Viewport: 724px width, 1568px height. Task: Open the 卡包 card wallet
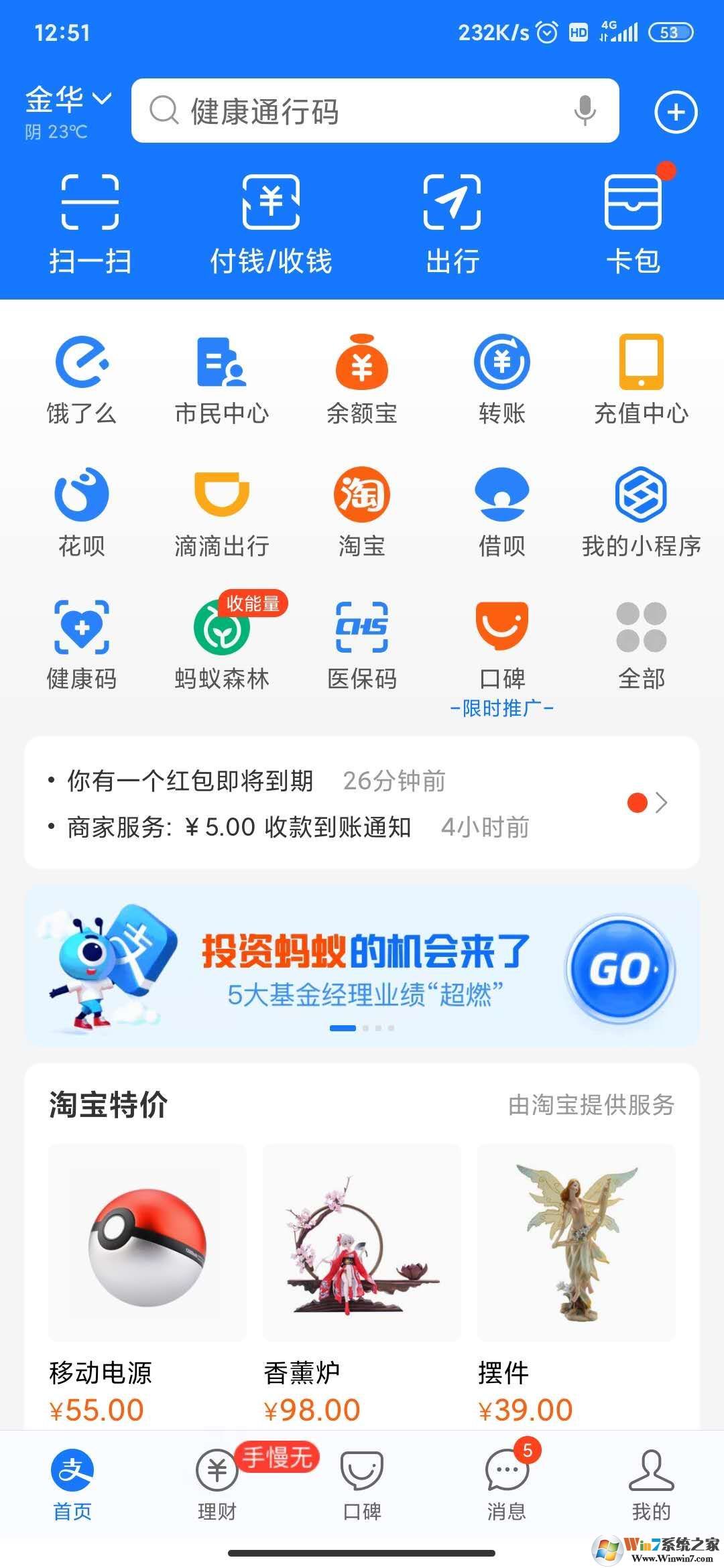click(633, 221)
